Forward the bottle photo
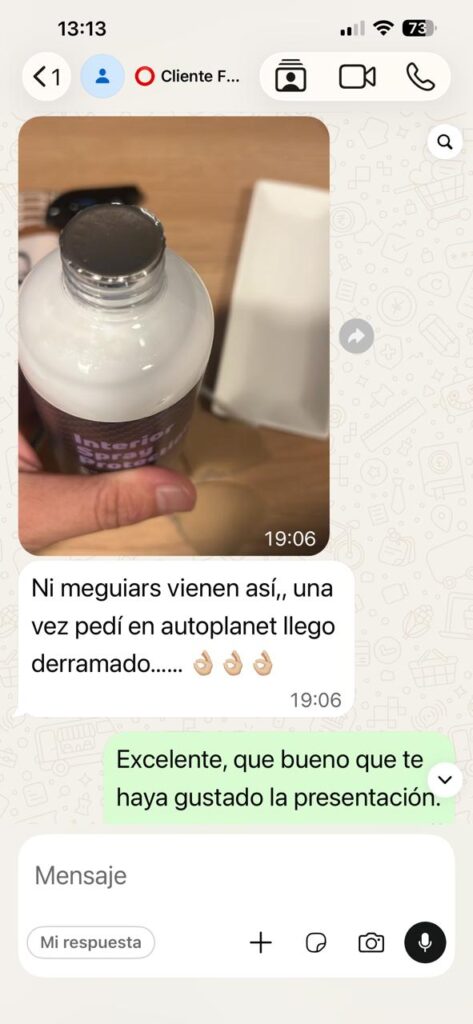Screen dimensions: 473x1024 tap(357, 336)
